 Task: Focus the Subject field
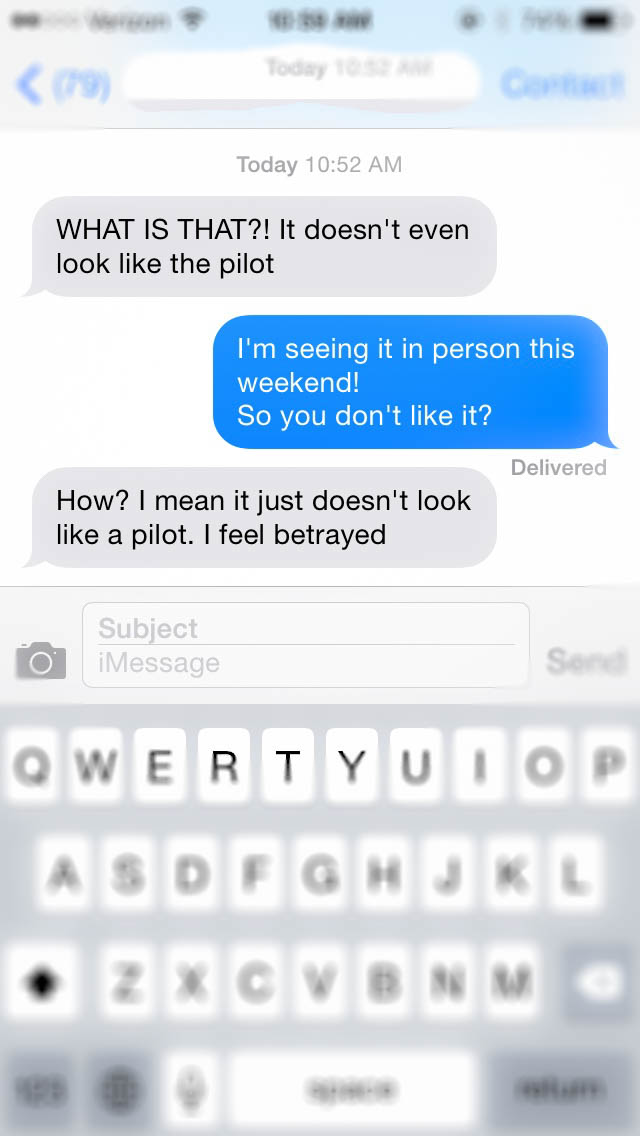[x=305, y=627]
